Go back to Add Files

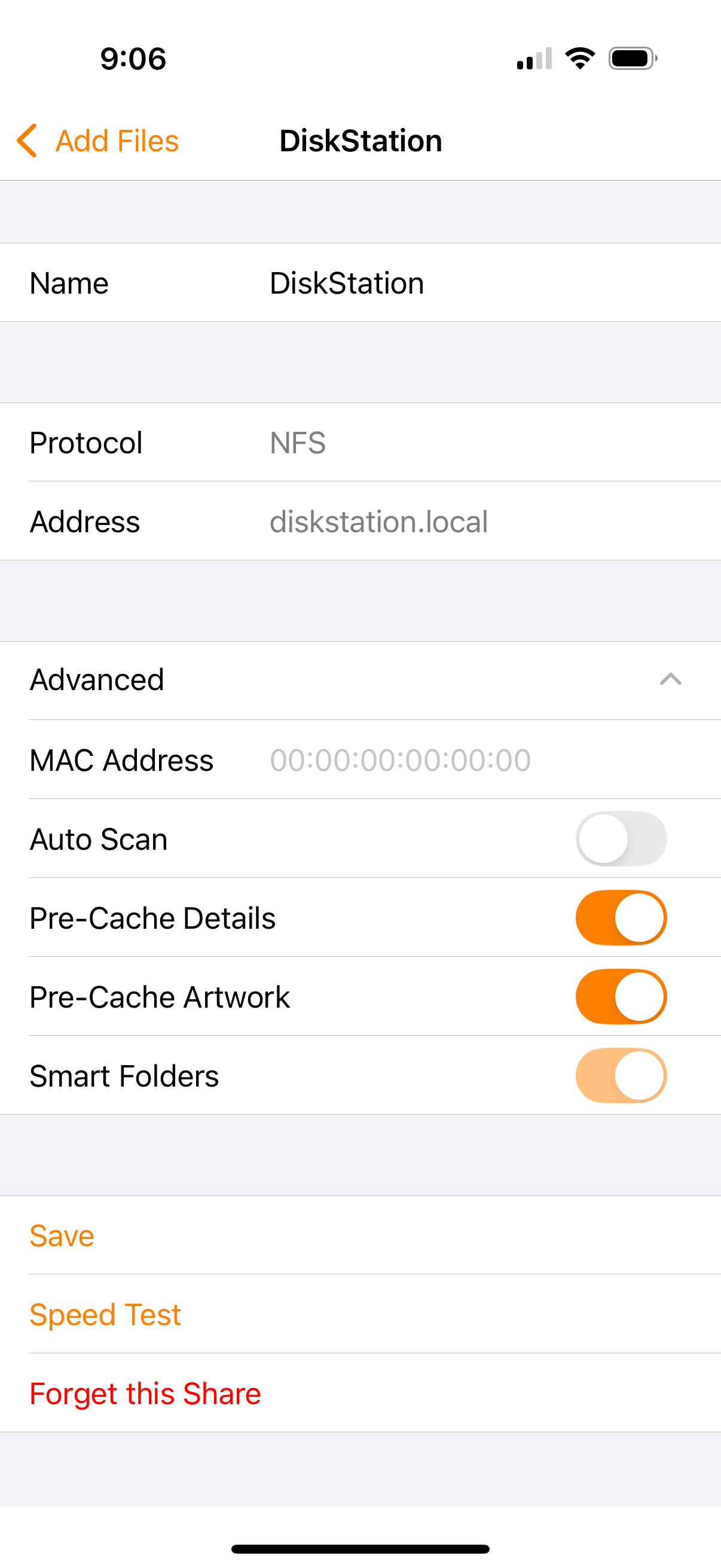(x=97, y=141)
